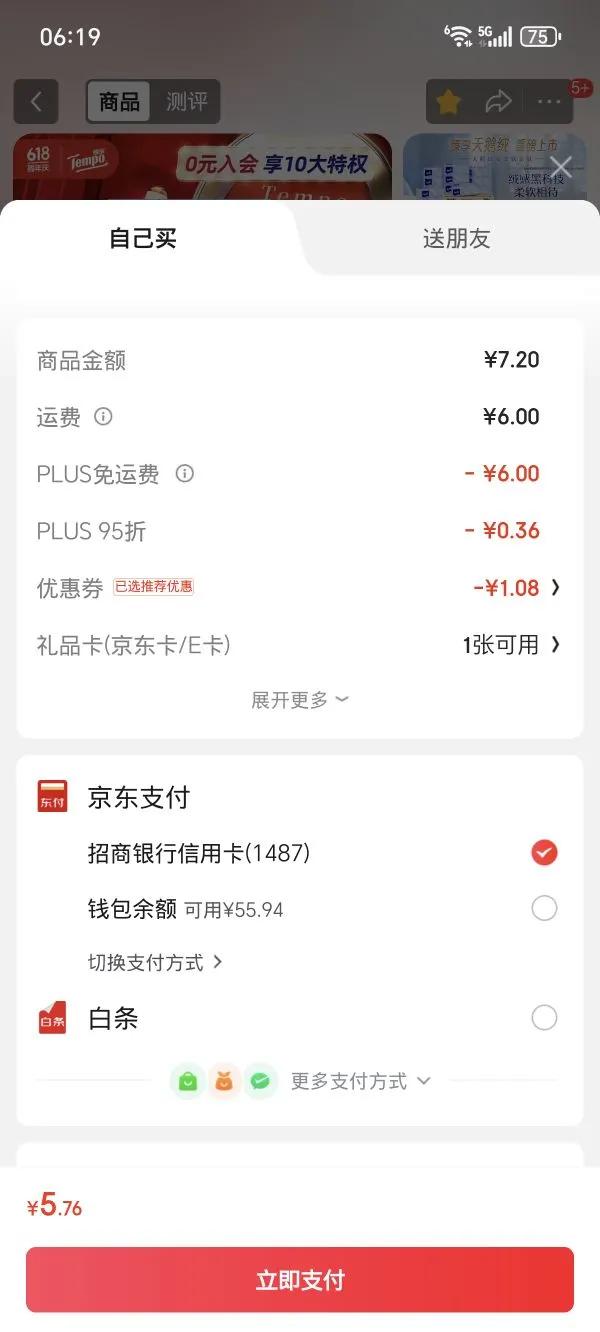Image resolution: width=600 pixels, height=1332 pixels.
Task: Tap 立即支付 to pay now
Action: (300, 1280)
